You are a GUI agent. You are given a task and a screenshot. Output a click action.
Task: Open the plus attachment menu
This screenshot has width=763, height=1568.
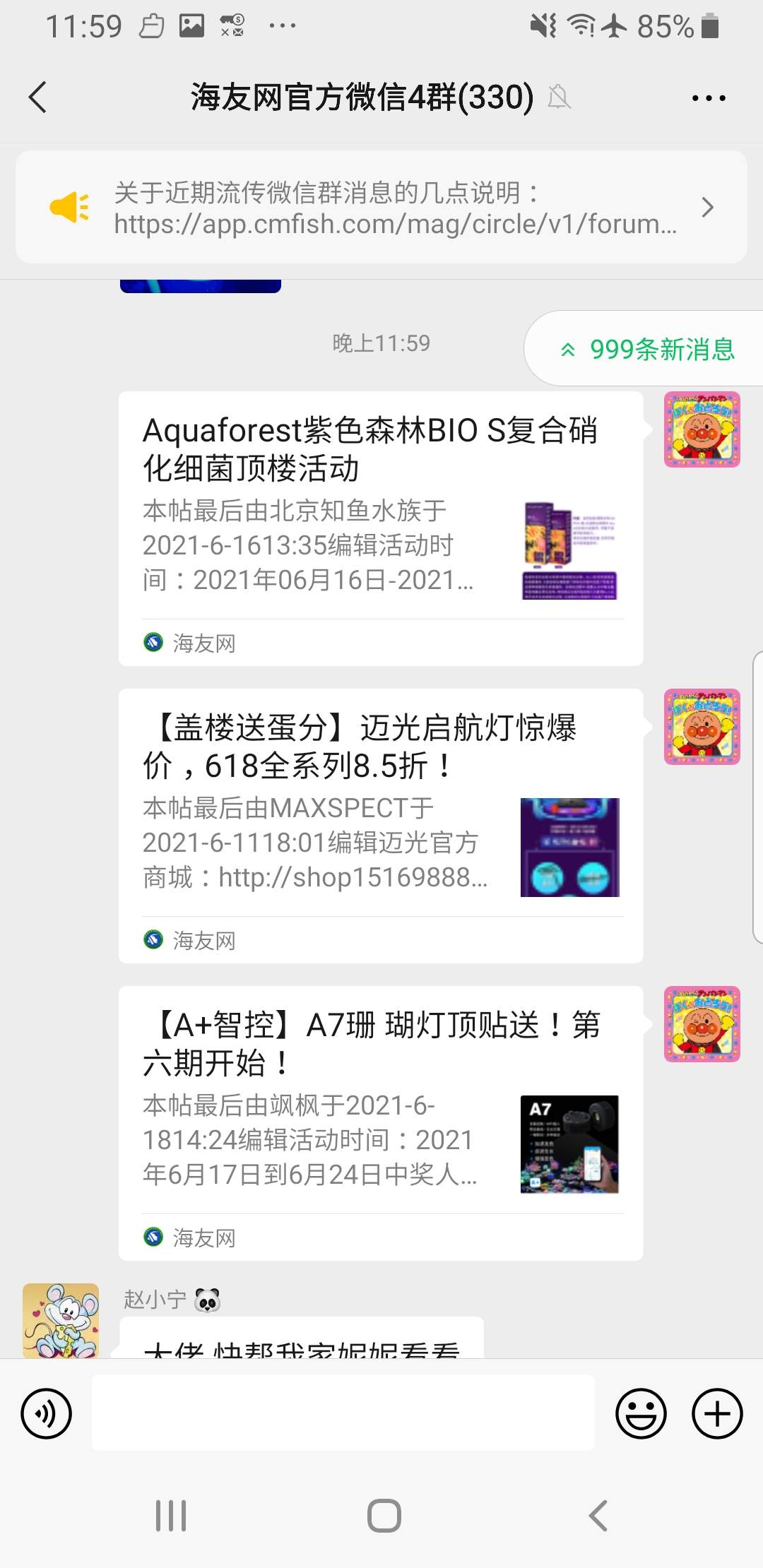click(717, 1414)
